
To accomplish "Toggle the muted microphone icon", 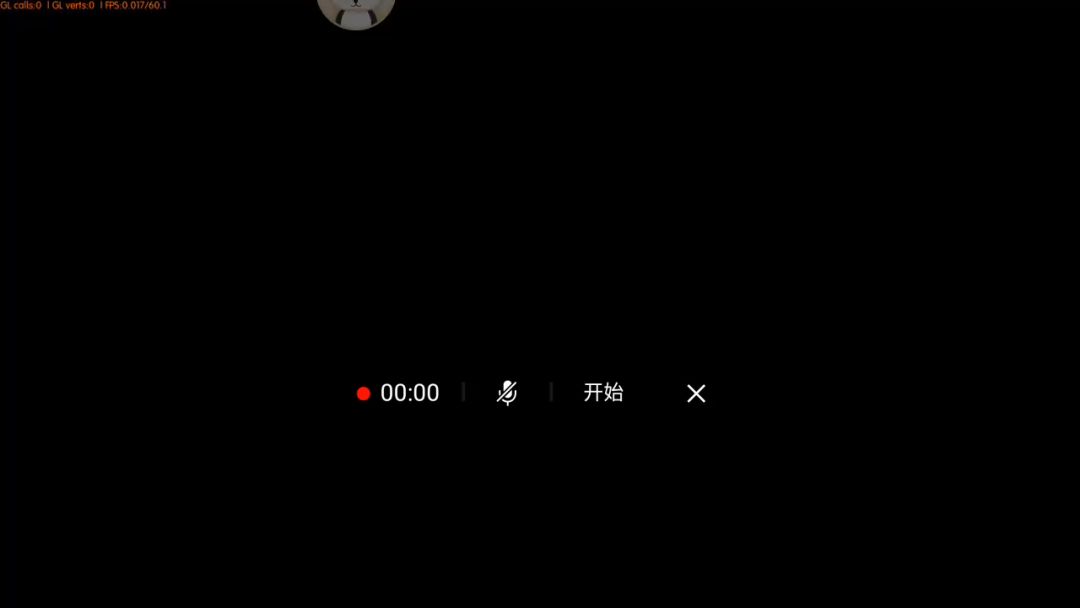I will point(507,392).
